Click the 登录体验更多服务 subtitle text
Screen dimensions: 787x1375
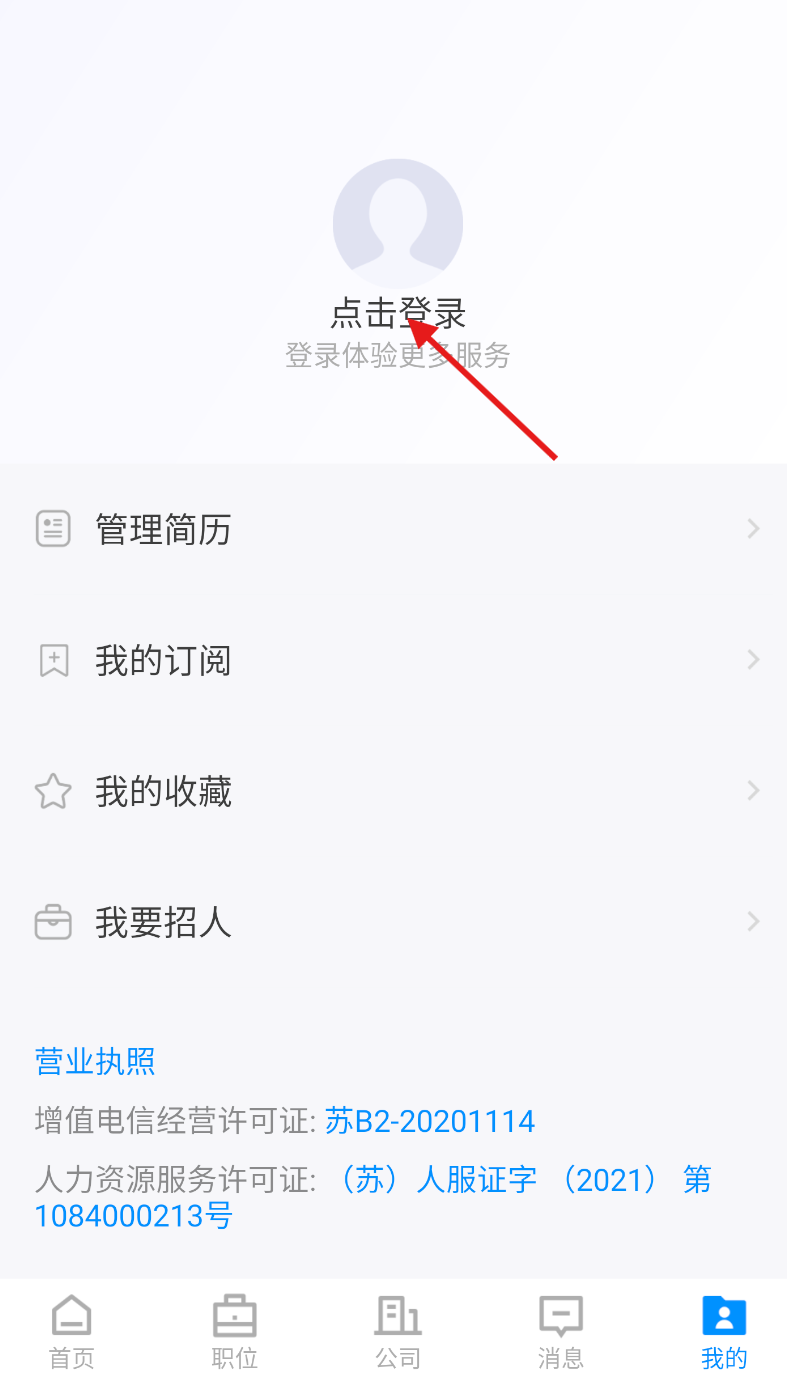click(x=397, y=355)
